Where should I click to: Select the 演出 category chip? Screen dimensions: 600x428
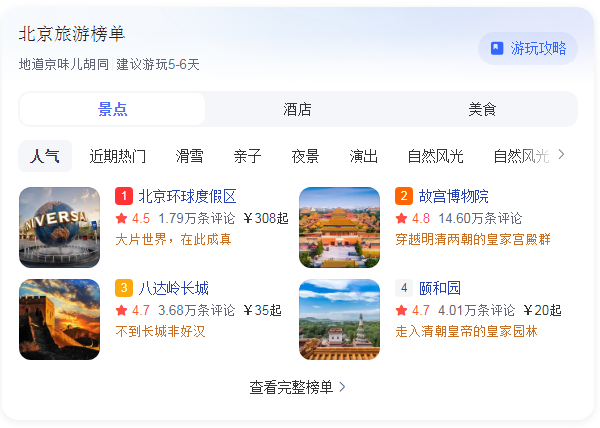tap(363, 156)
